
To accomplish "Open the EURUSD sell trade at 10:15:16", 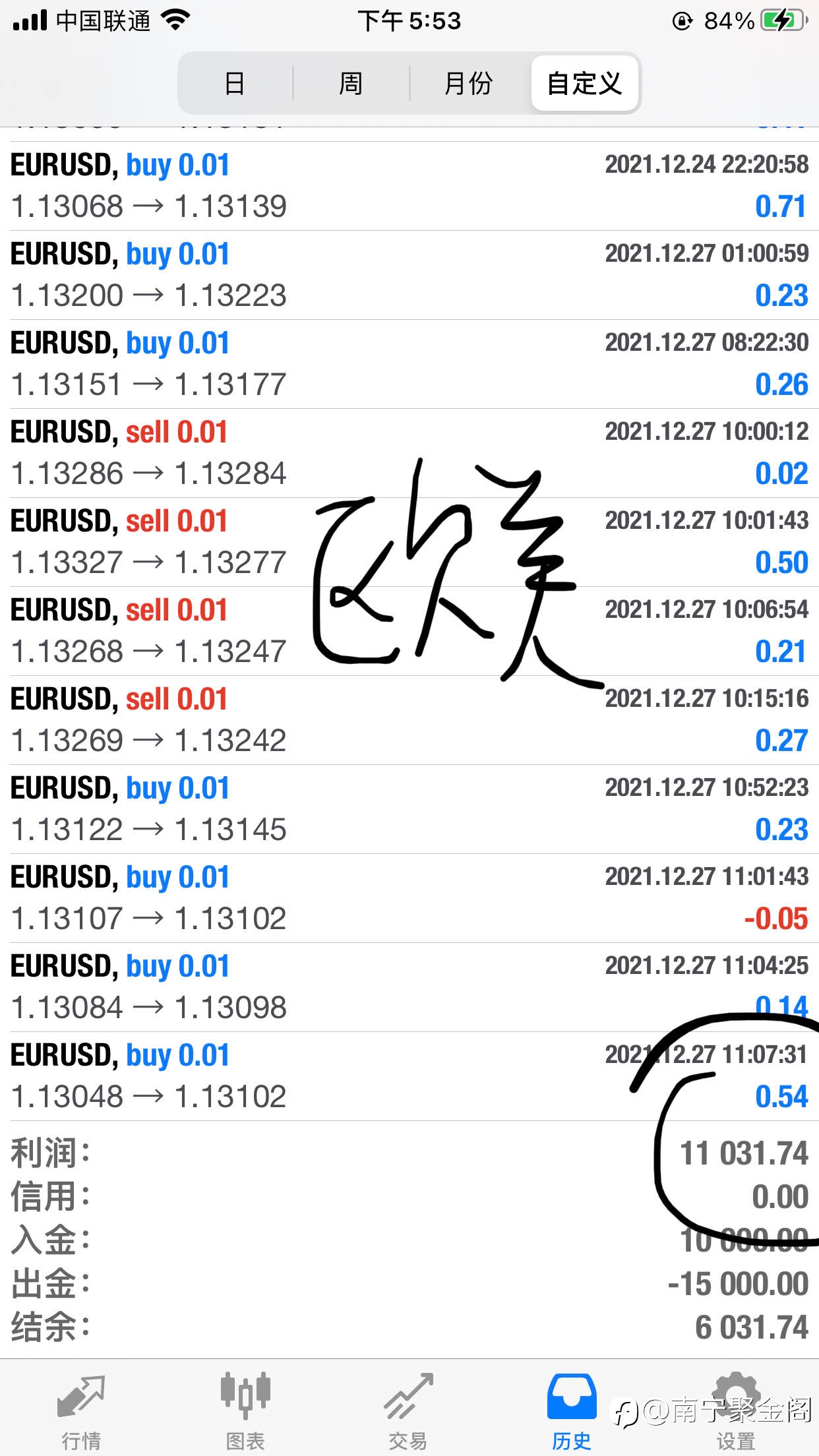I will 409,720.
